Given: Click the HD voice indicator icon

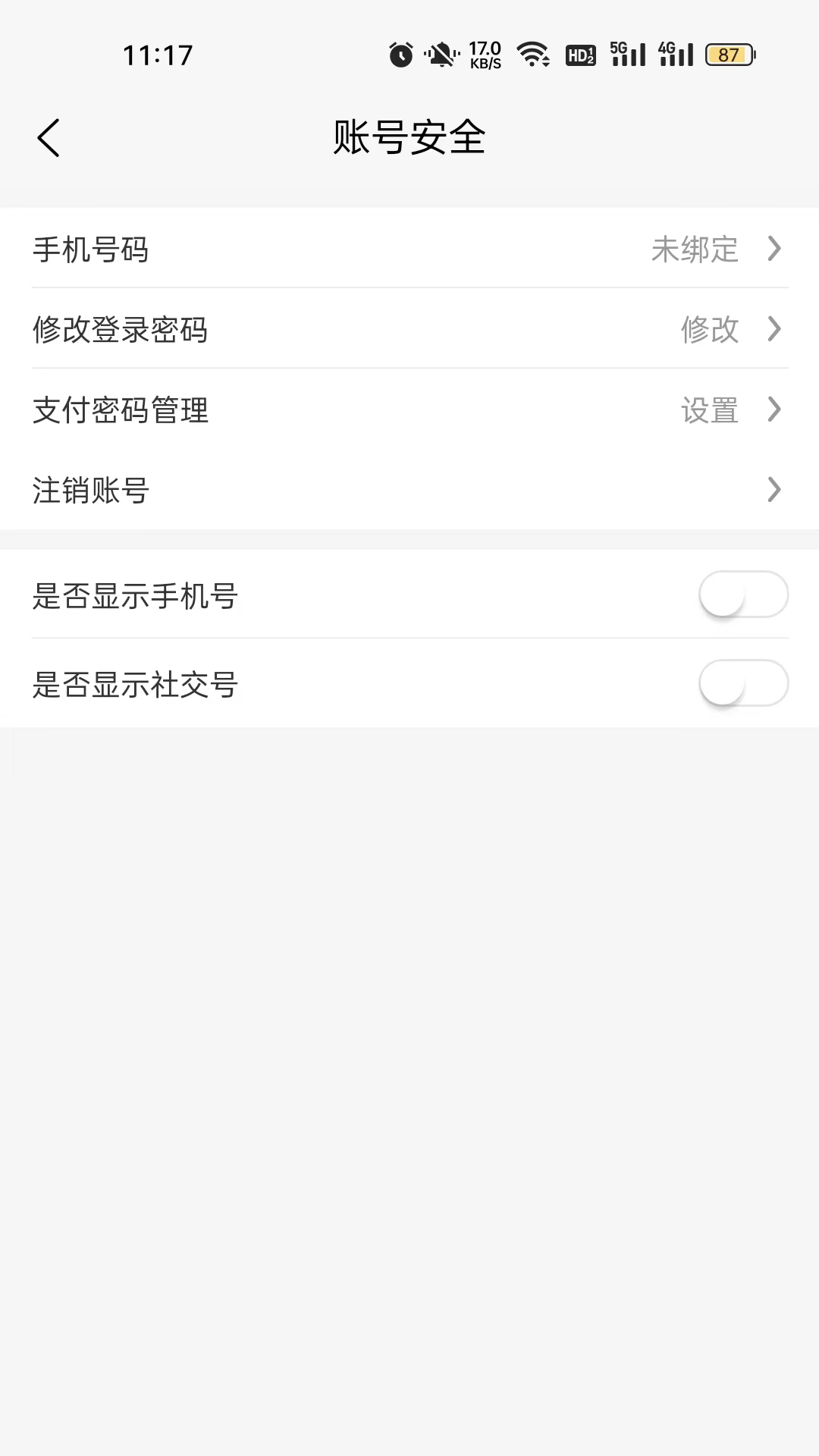Looking at the screenshot, I should tap(580, 54).
